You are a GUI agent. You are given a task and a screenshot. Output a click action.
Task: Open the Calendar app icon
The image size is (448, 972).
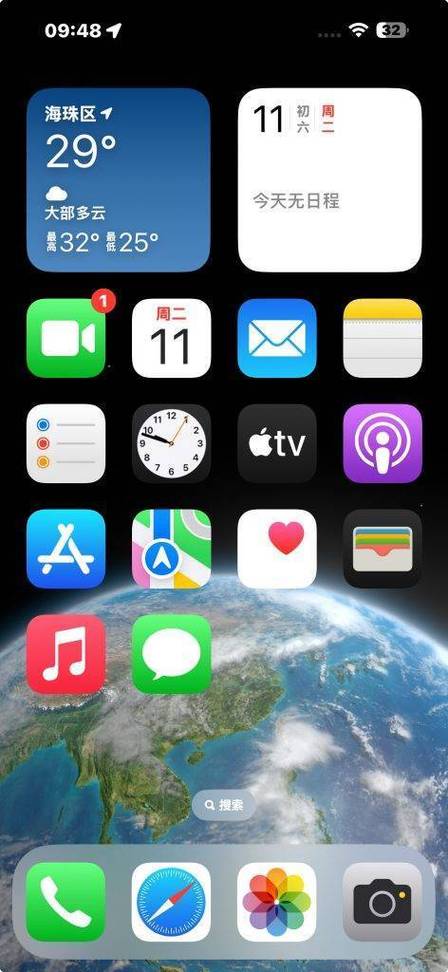[172, 338]
